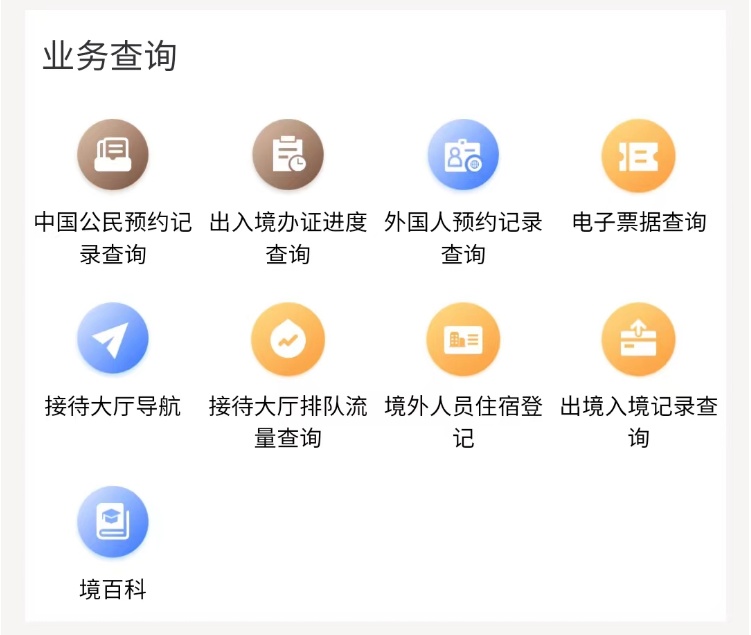View 接待大厅排队流量查询
This screenshot has height=635, width=751.
click(x=288, y=338)
